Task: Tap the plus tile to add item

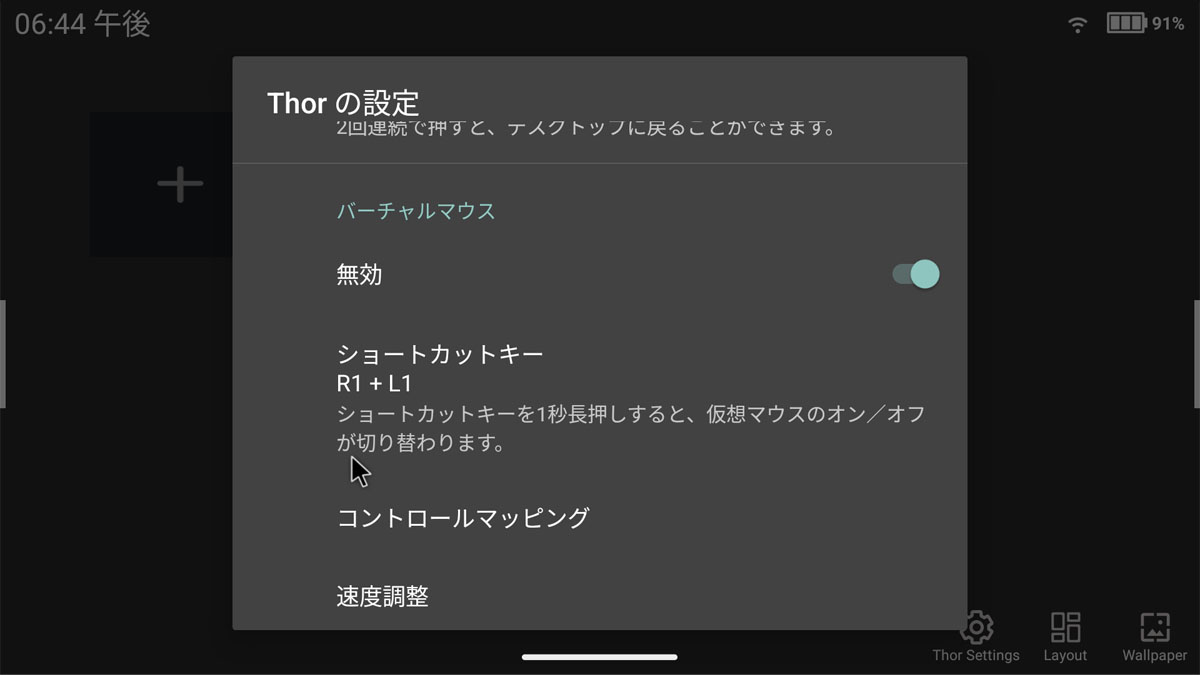Action: pyautogui.click(x=180, y=184)
